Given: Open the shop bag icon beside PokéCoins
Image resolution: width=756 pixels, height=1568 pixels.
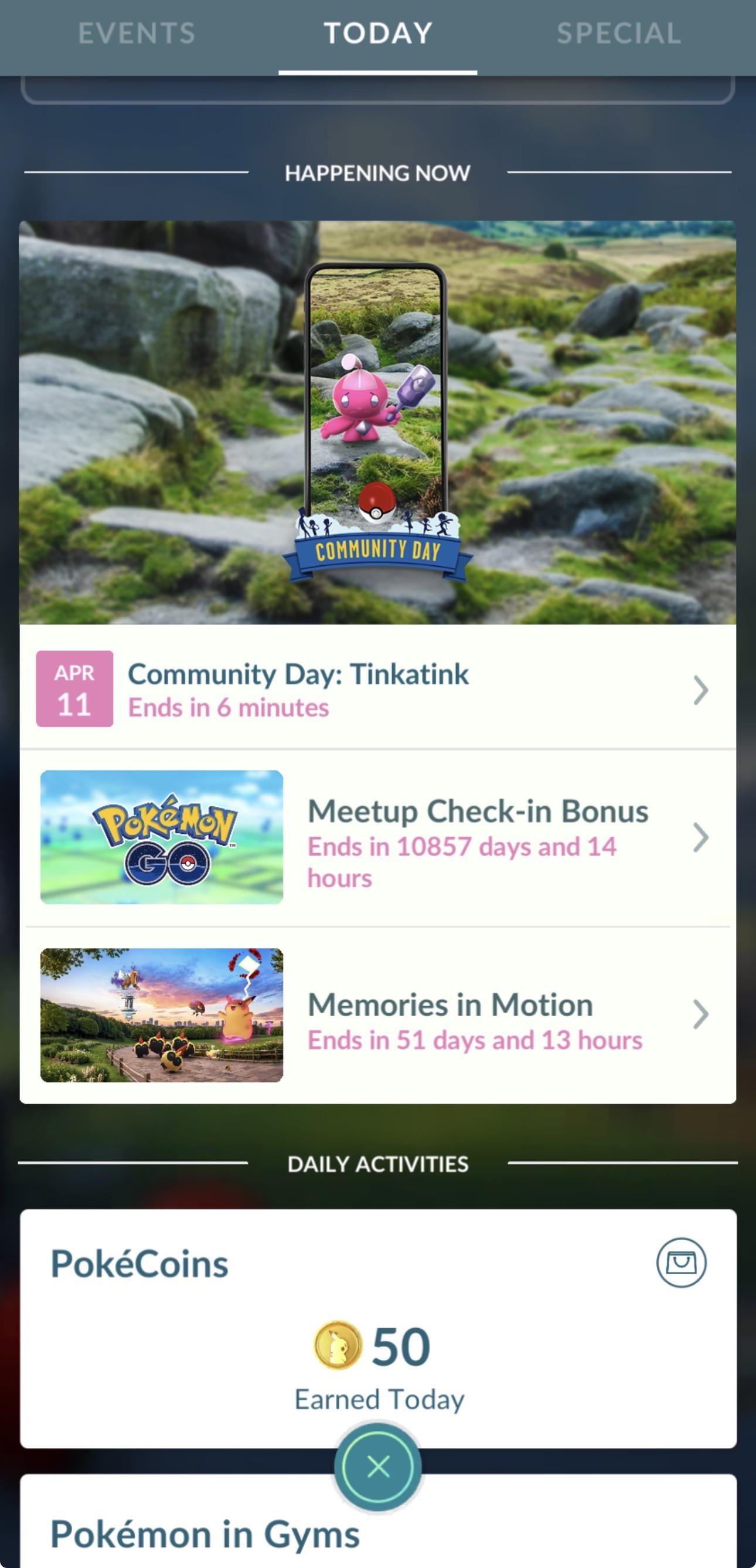Looking at the screenshot, I should click(680, 1262).
